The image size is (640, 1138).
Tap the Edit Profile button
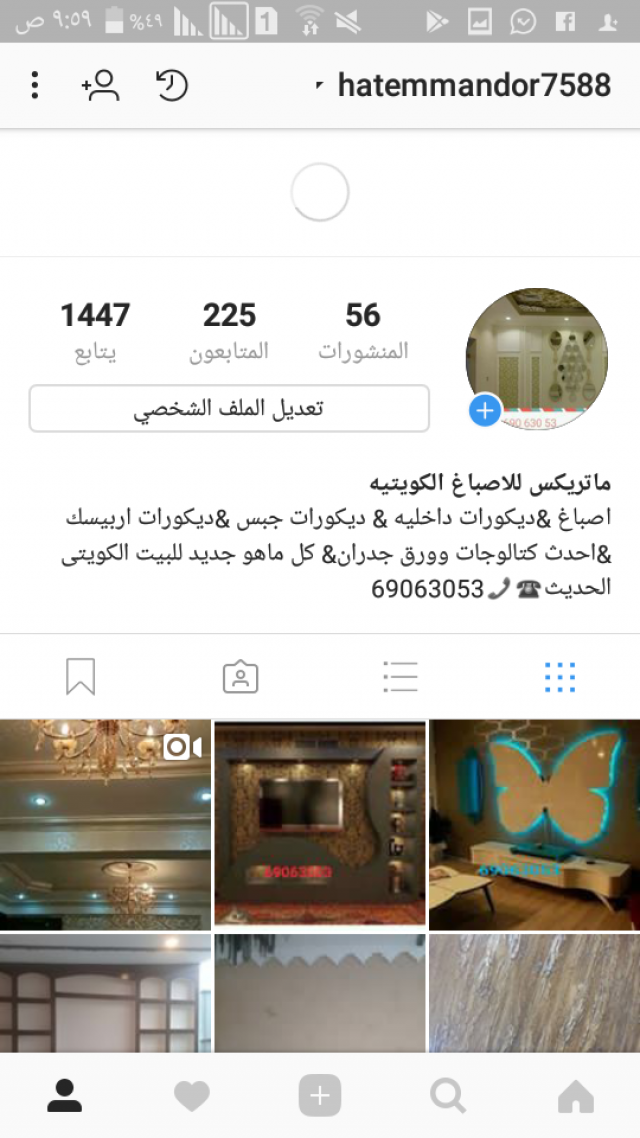coord(229,409)
